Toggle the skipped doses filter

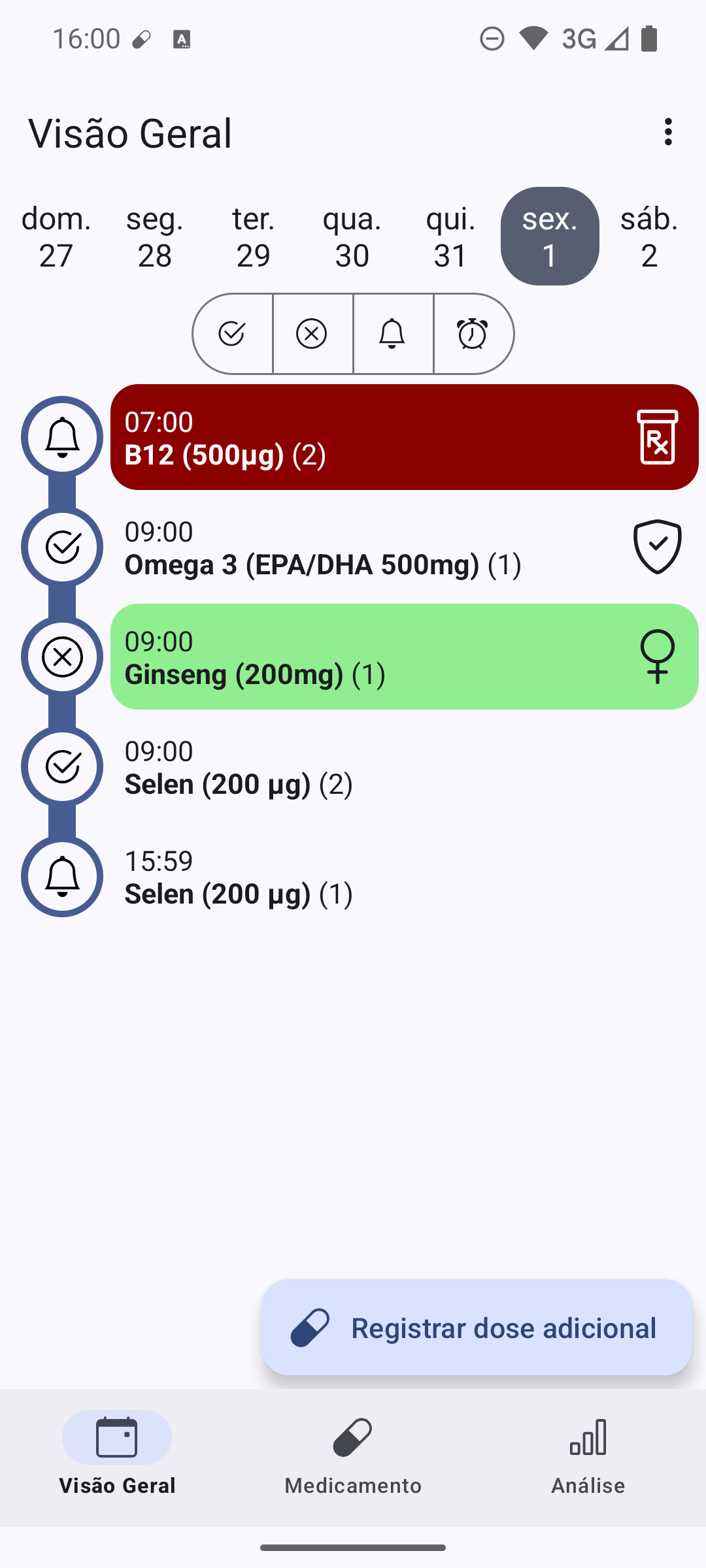click(x=312, y=334)
